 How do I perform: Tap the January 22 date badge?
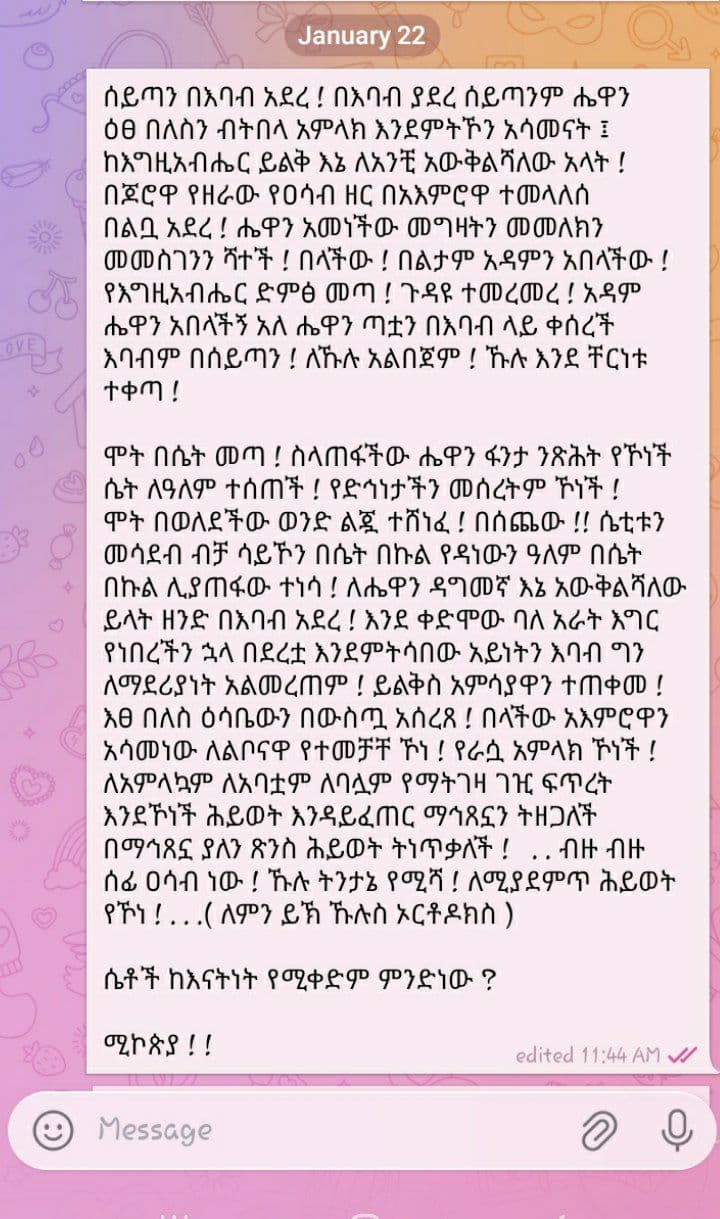[x=361, y=36]
